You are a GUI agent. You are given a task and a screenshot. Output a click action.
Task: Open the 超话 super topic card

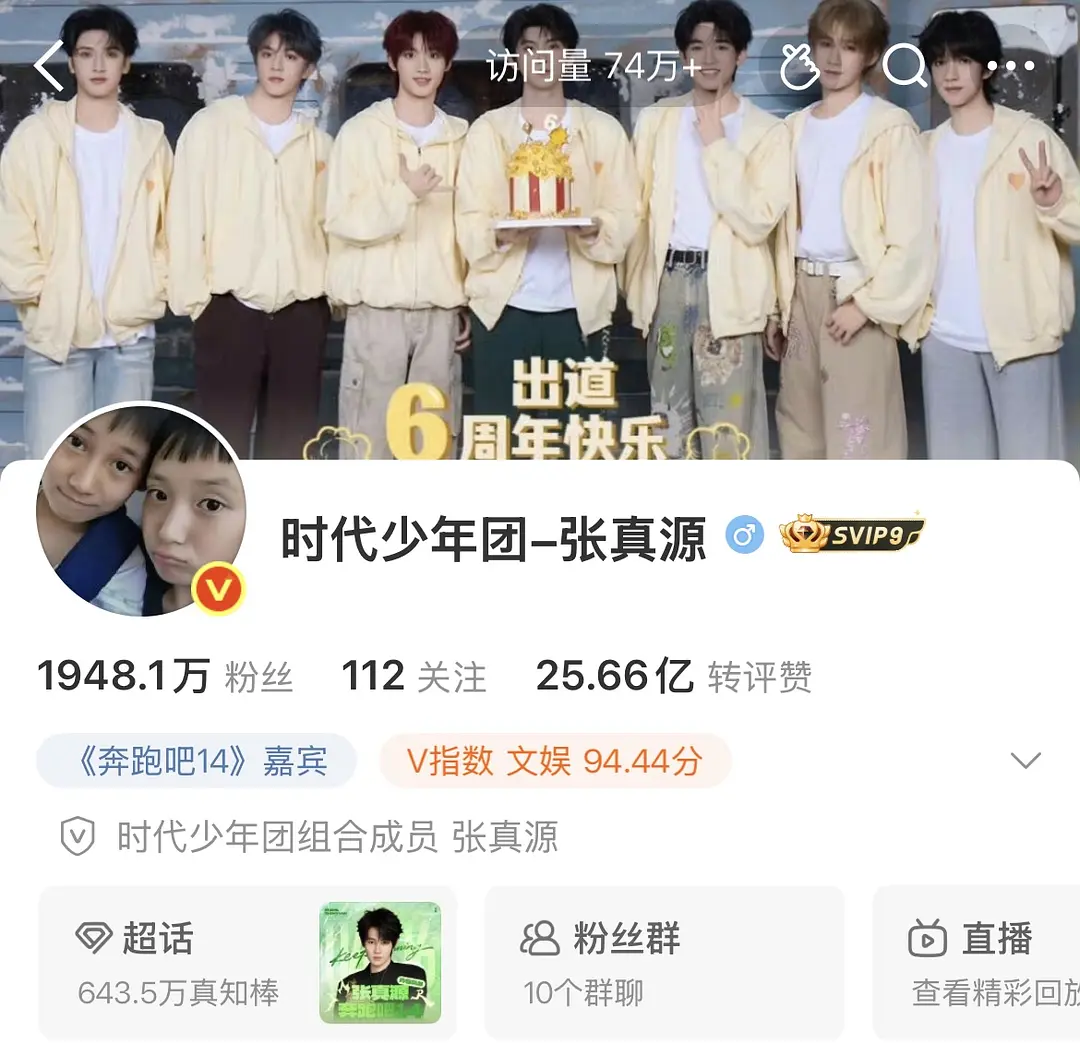pos(247,962)
